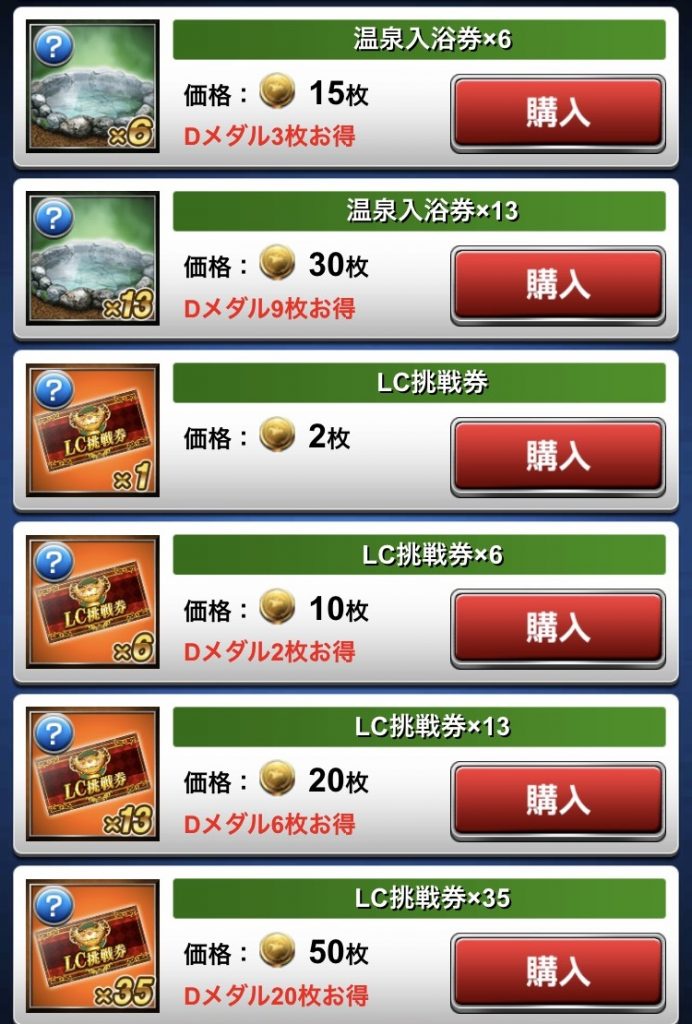Show details of LC挑戦券×13 item
Viewport: 692px width, 1024px height.
pyautogui.click(x=52, y=733)
